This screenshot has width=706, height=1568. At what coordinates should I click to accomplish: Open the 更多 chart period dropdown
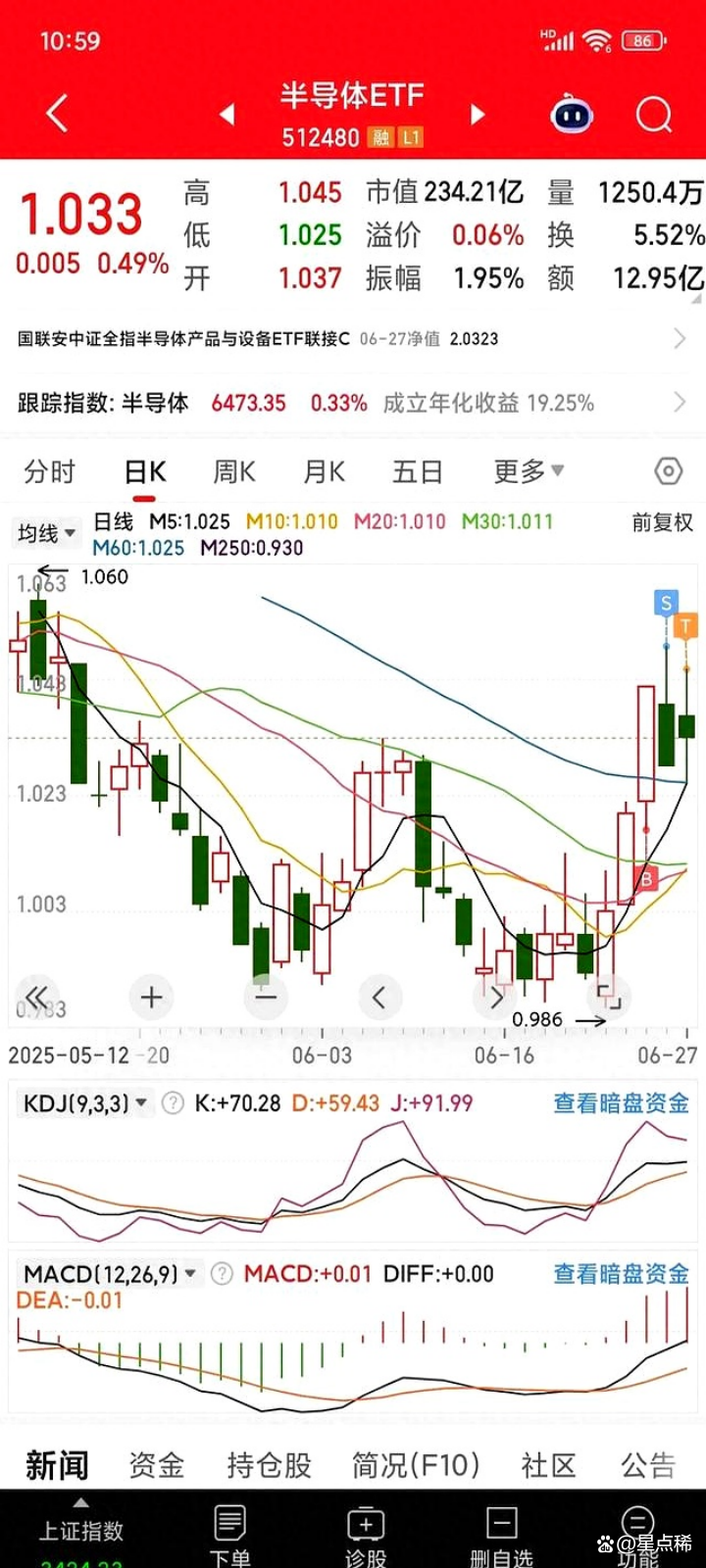(528, 471)
